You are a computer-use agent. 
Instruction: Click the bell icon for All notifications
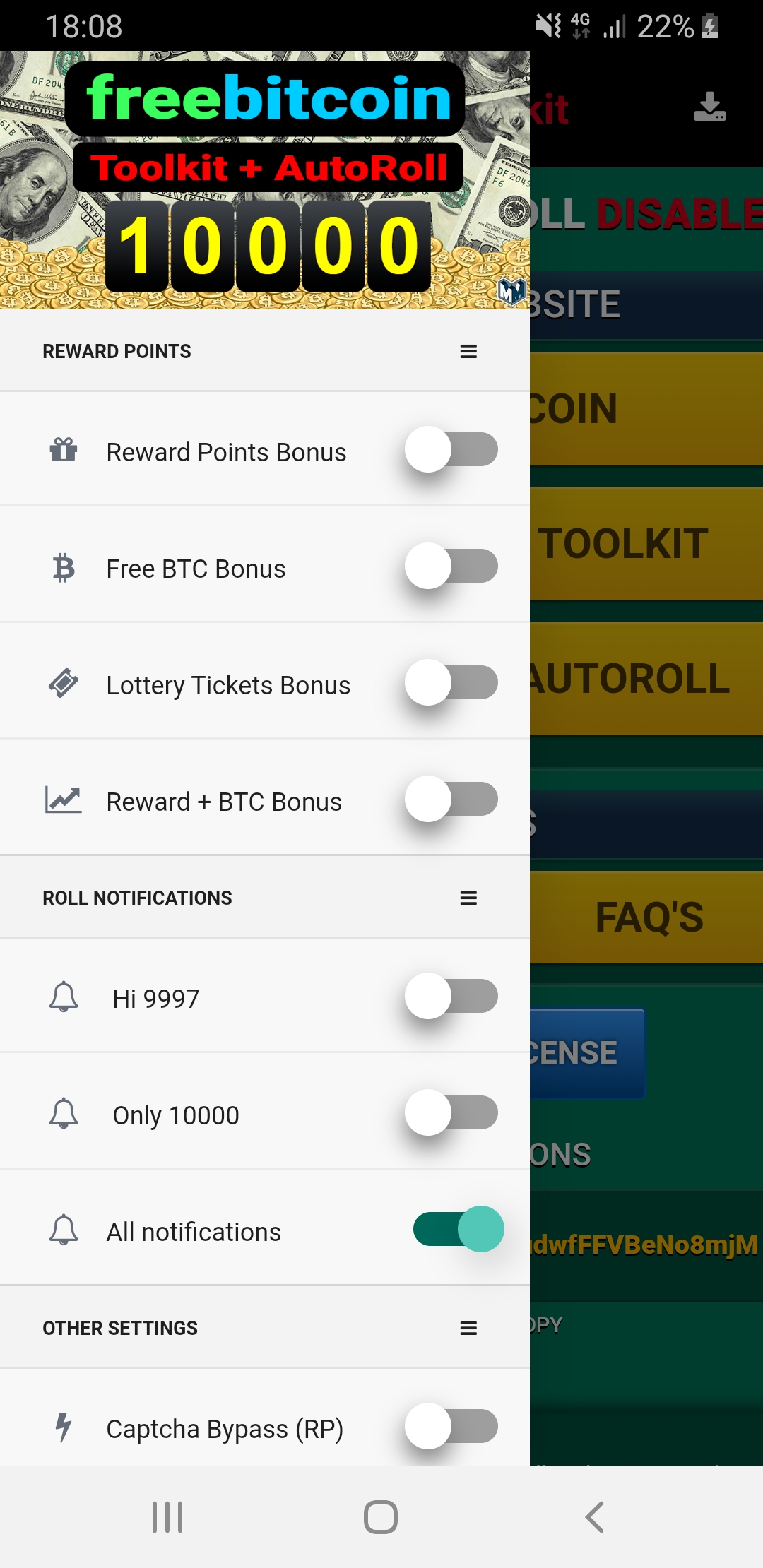64,1230
